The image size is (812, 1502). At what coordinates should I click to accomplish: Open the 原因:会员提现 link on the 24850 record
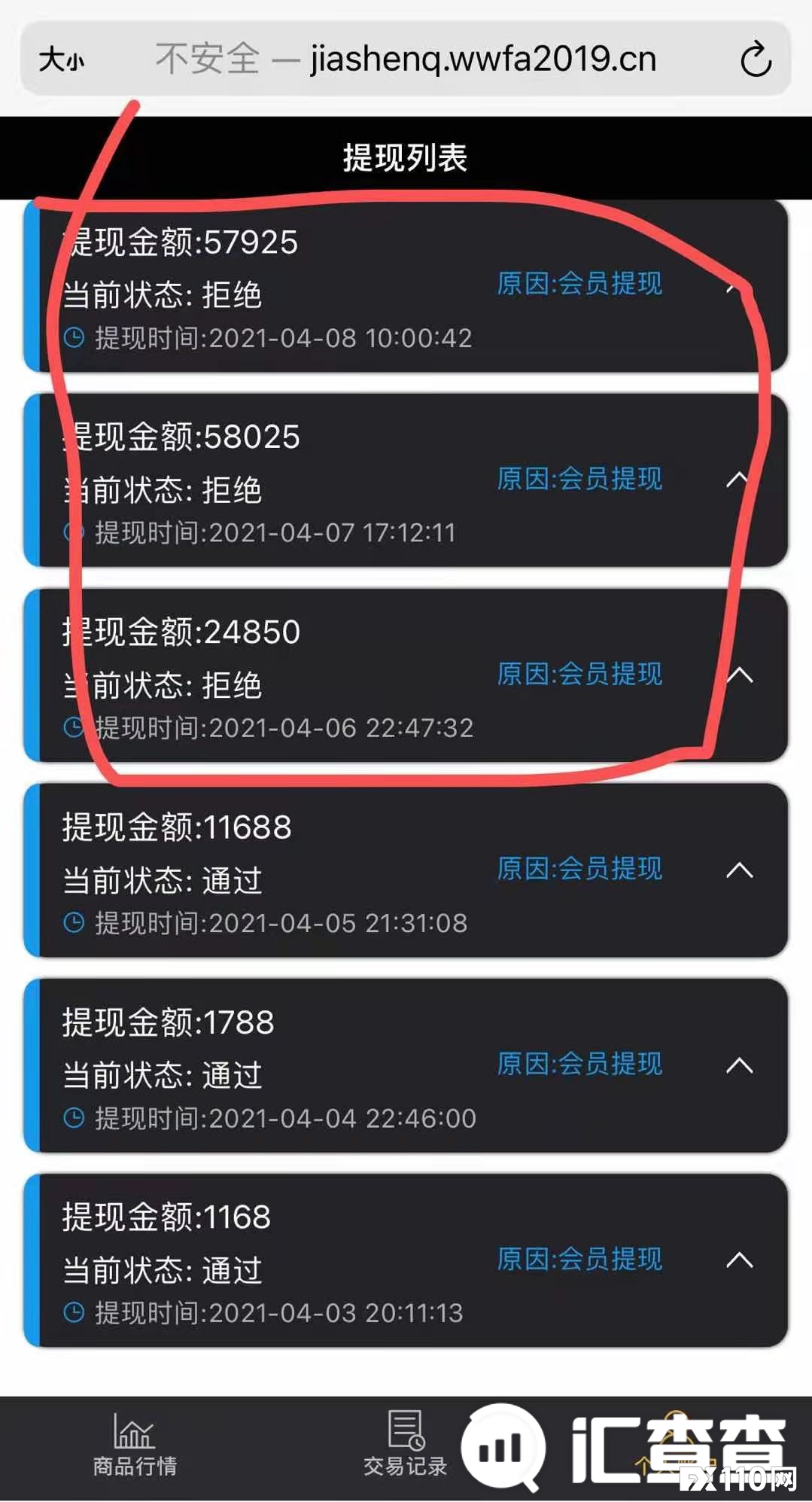pyautogui.click(x=579, y=675)
